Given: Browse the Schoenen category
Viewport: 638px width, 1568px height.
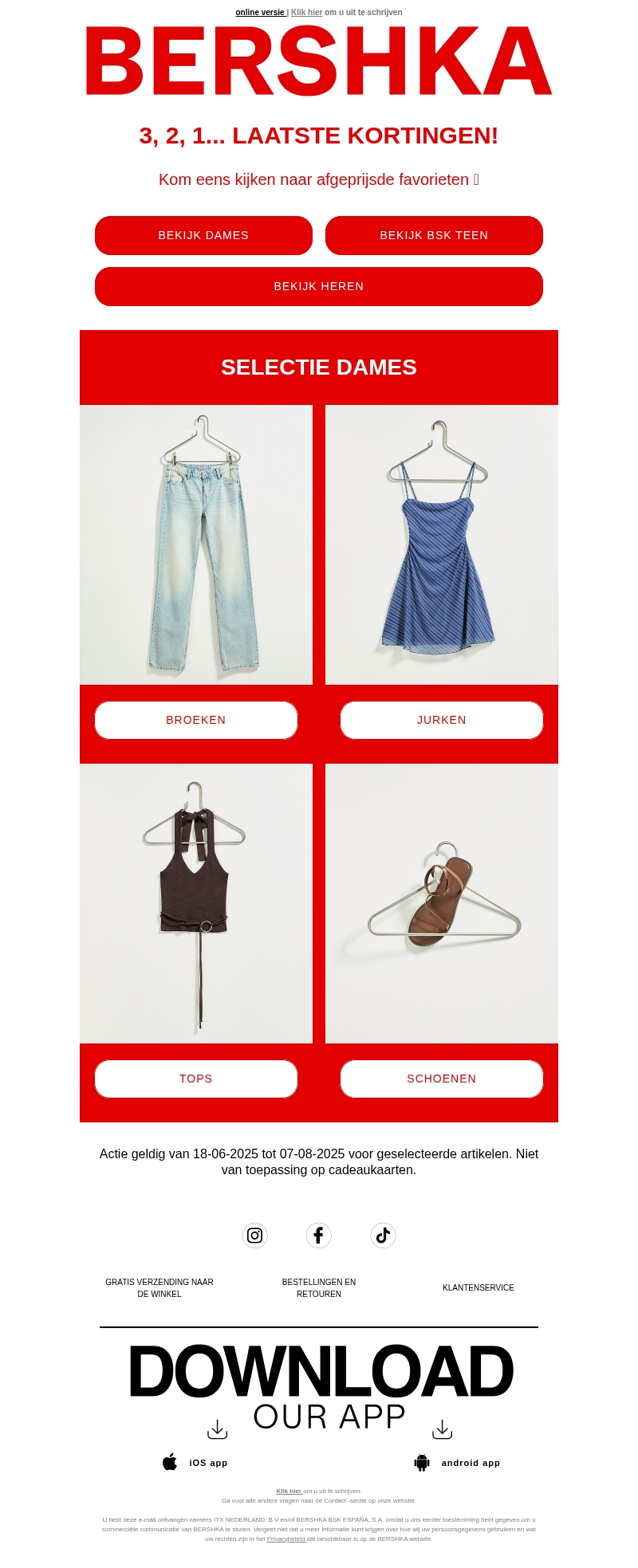Looking at the screenshot, I should pos(441,1079).
